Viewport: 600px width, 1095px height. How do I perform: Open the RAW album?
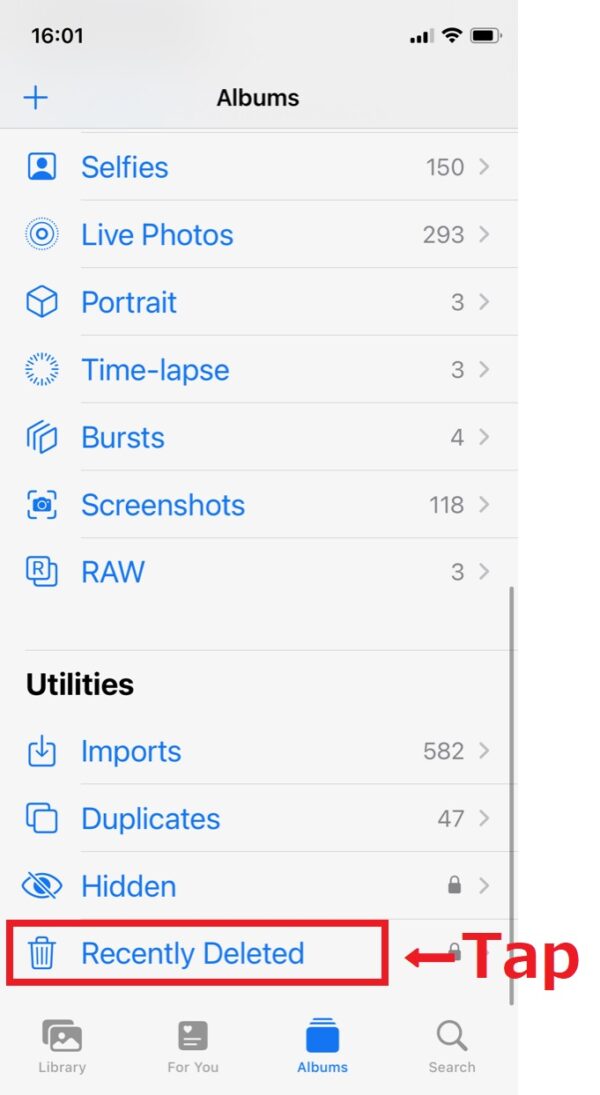(x=258, y=572)
